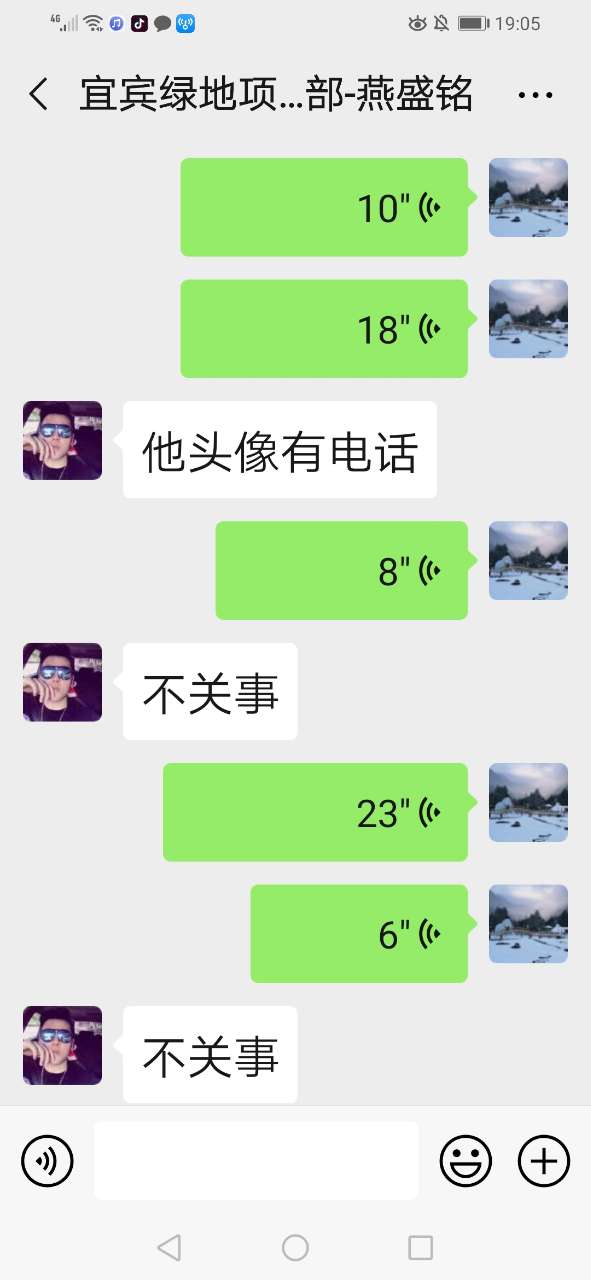This screenshot has width=591, height=1280.
Task: Switch to voice input mode
Action: tap(47, 1161)
